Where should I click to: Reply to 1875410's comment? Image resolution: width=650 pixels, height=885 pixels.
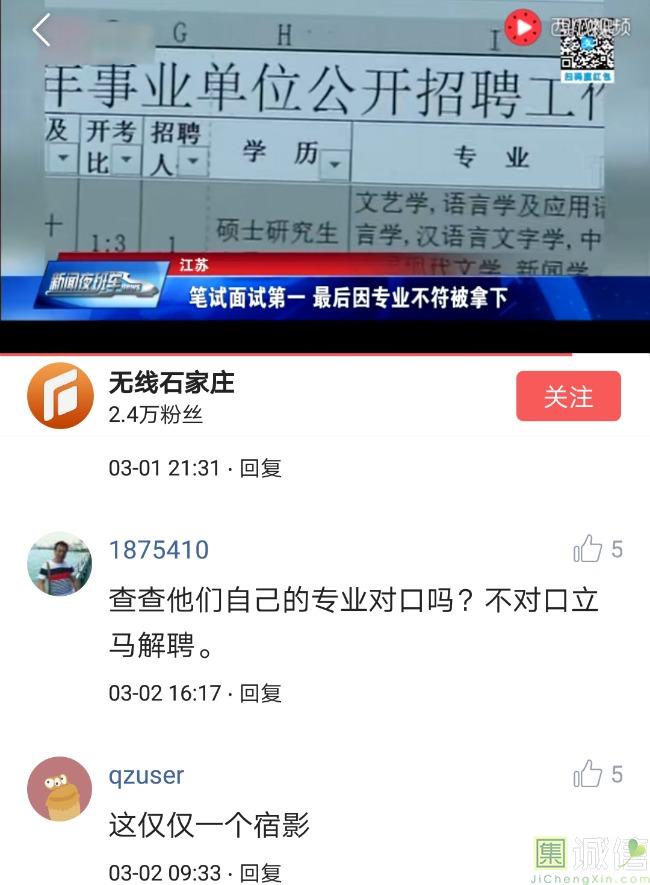tap(261, 693)
